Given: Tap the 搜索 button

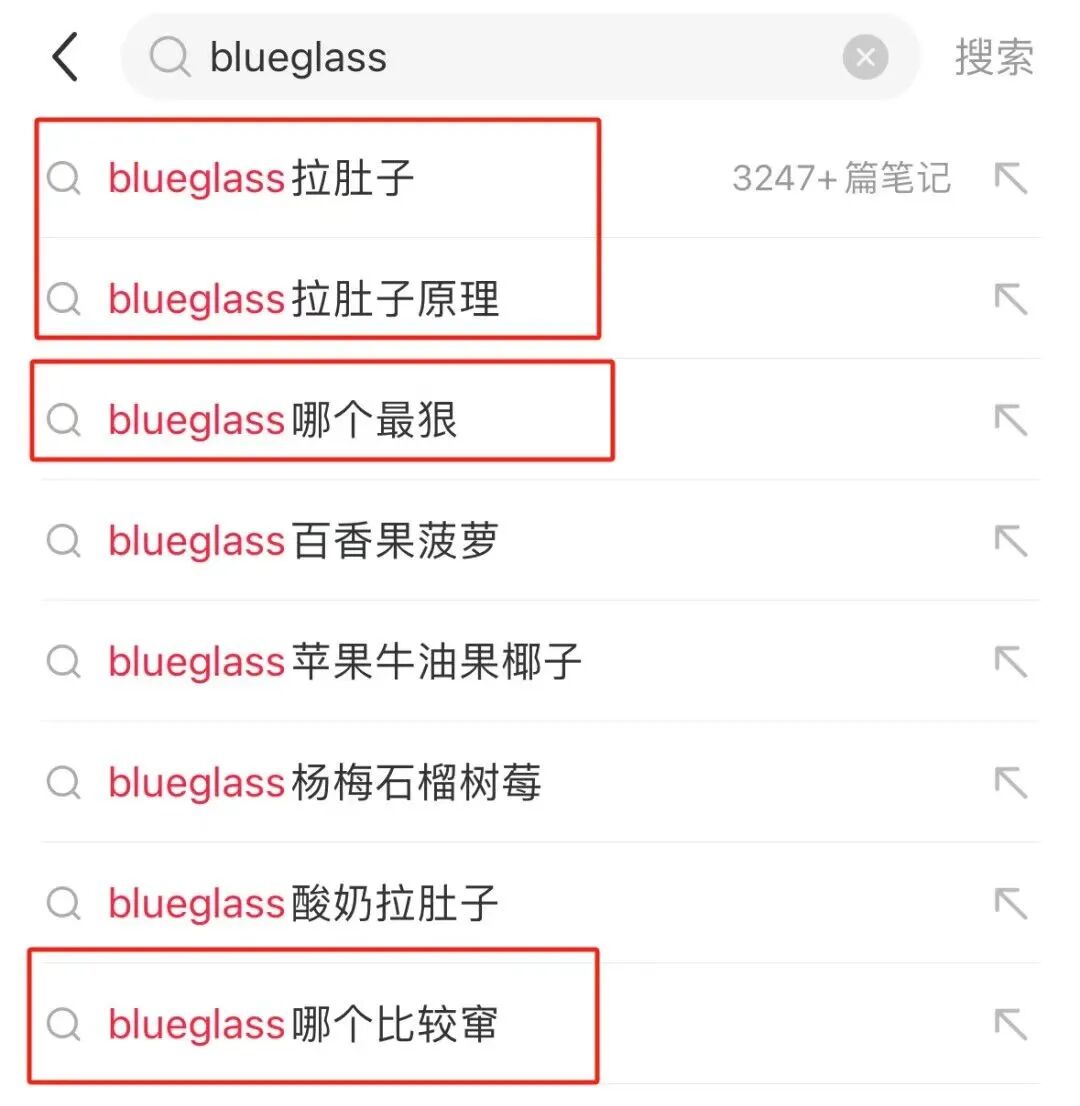Looking at the screenshot, I should click(994, 57).
